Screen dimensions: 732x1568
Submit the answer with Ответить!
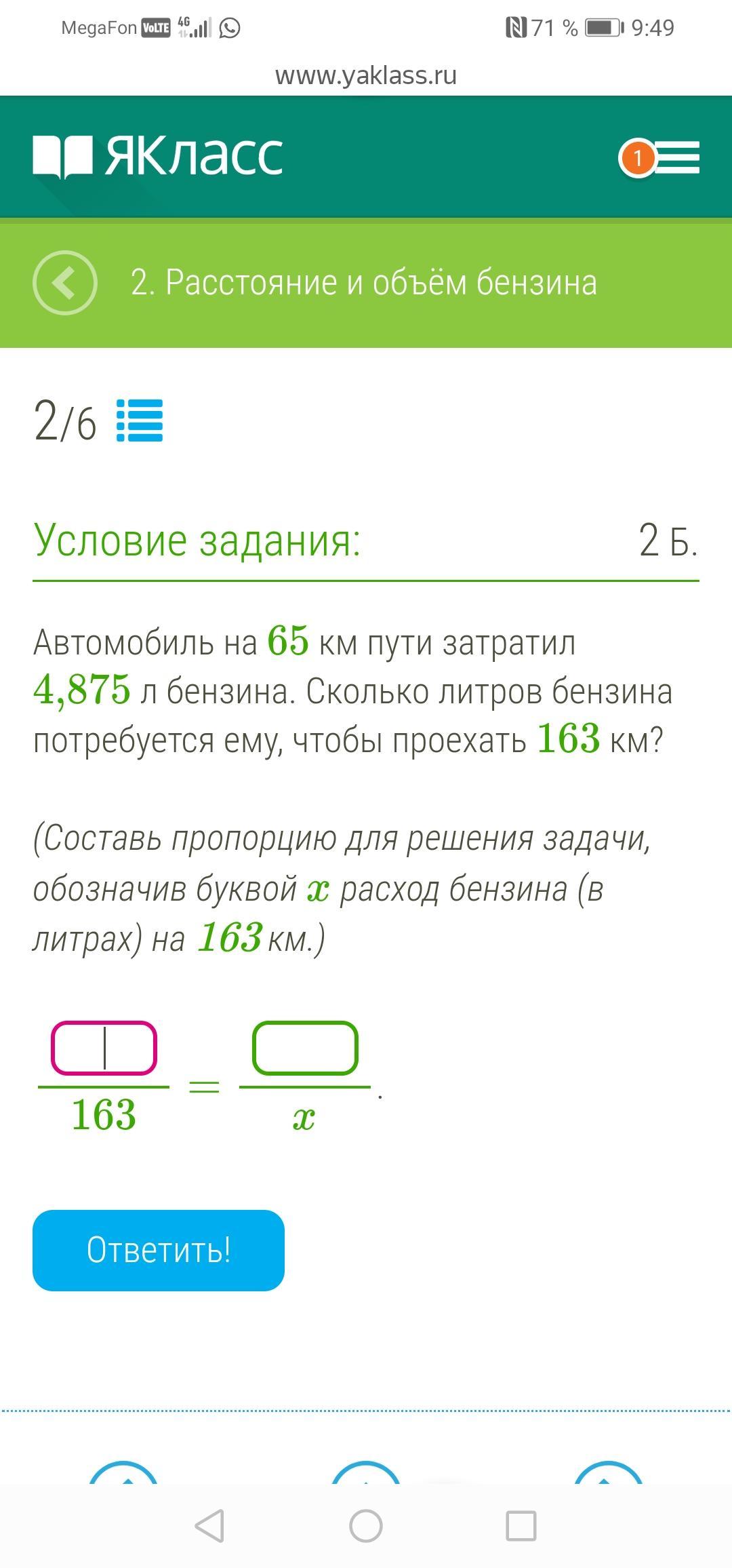(x=159, y=1250)
